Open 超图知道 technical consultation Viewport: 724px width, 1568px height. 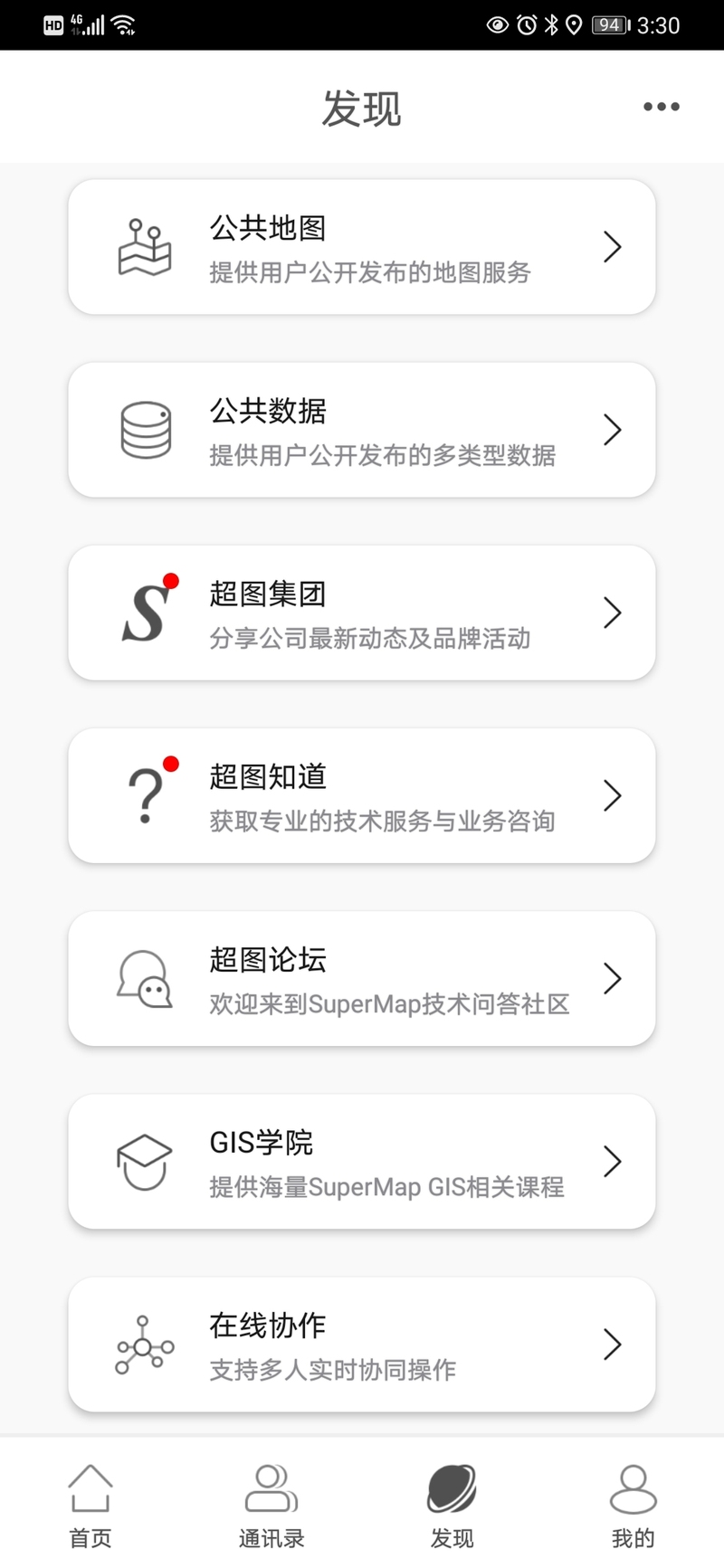click(362, 795)
